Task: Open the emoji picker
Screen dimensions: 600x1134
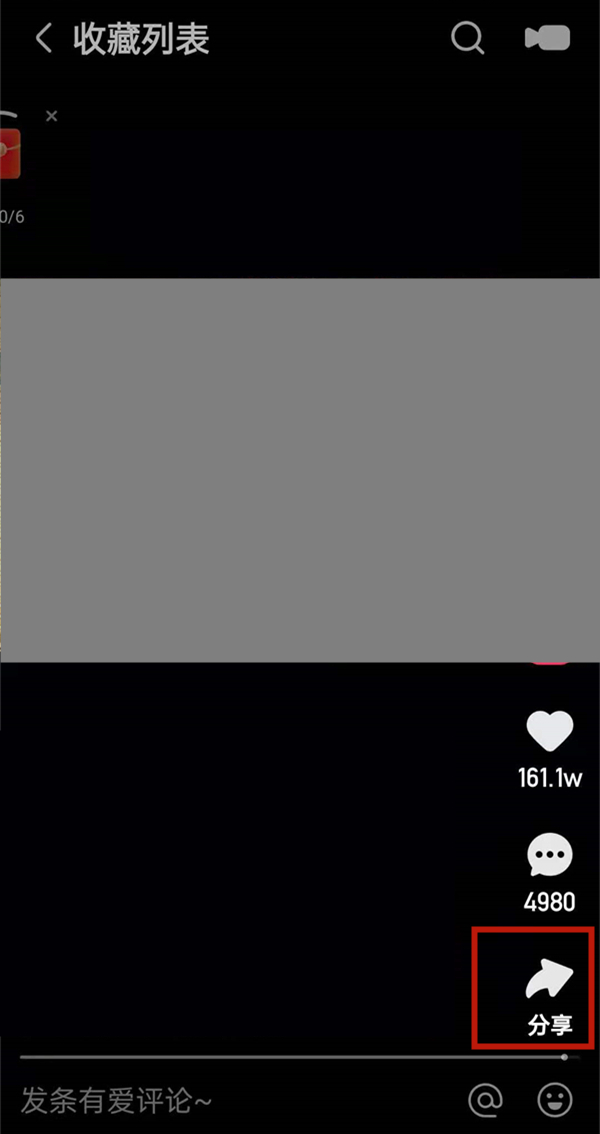Action: tap(555, 1100)
